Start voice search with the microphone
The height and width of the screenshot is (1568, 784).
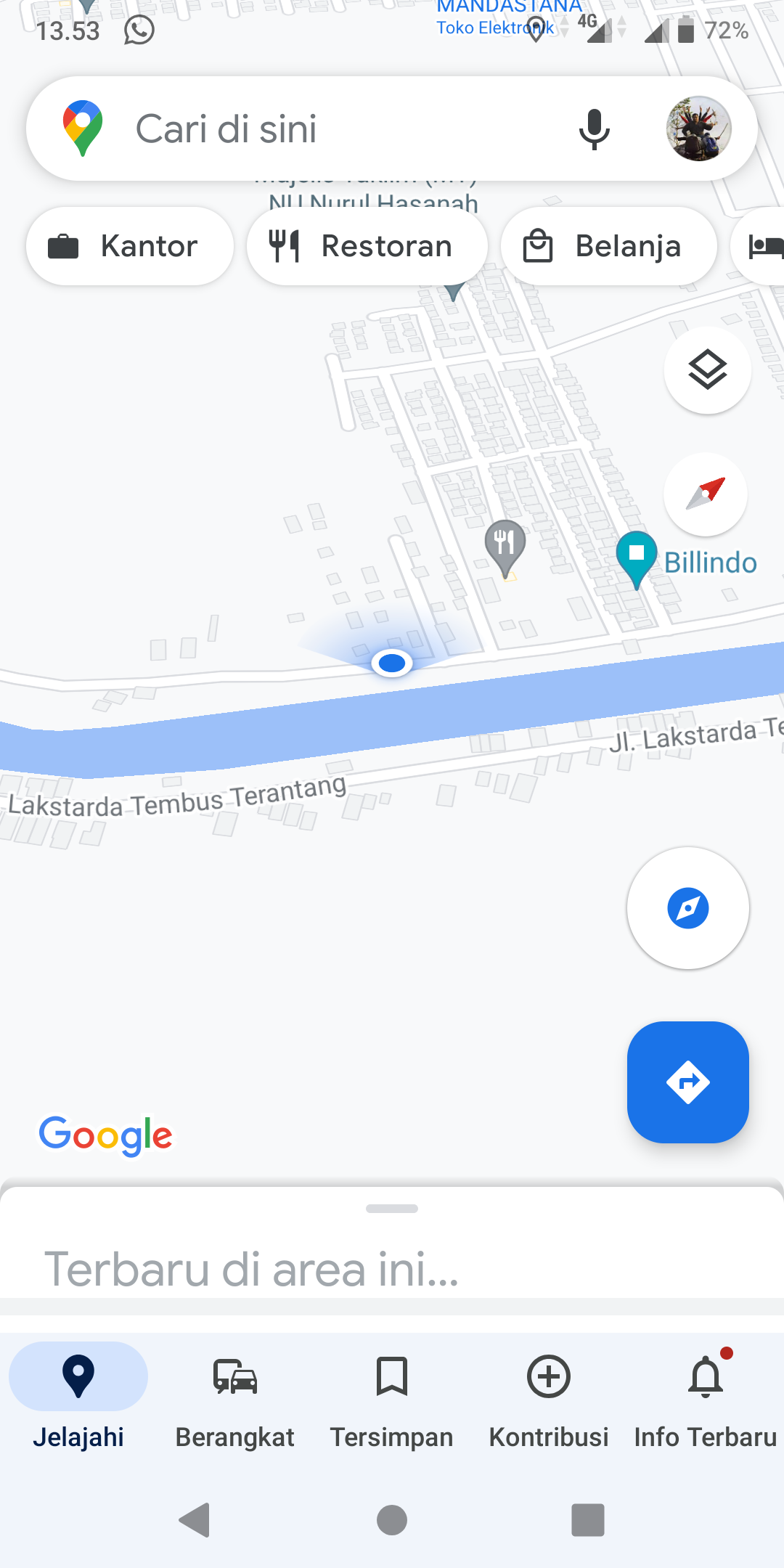(x=594, y=129)
